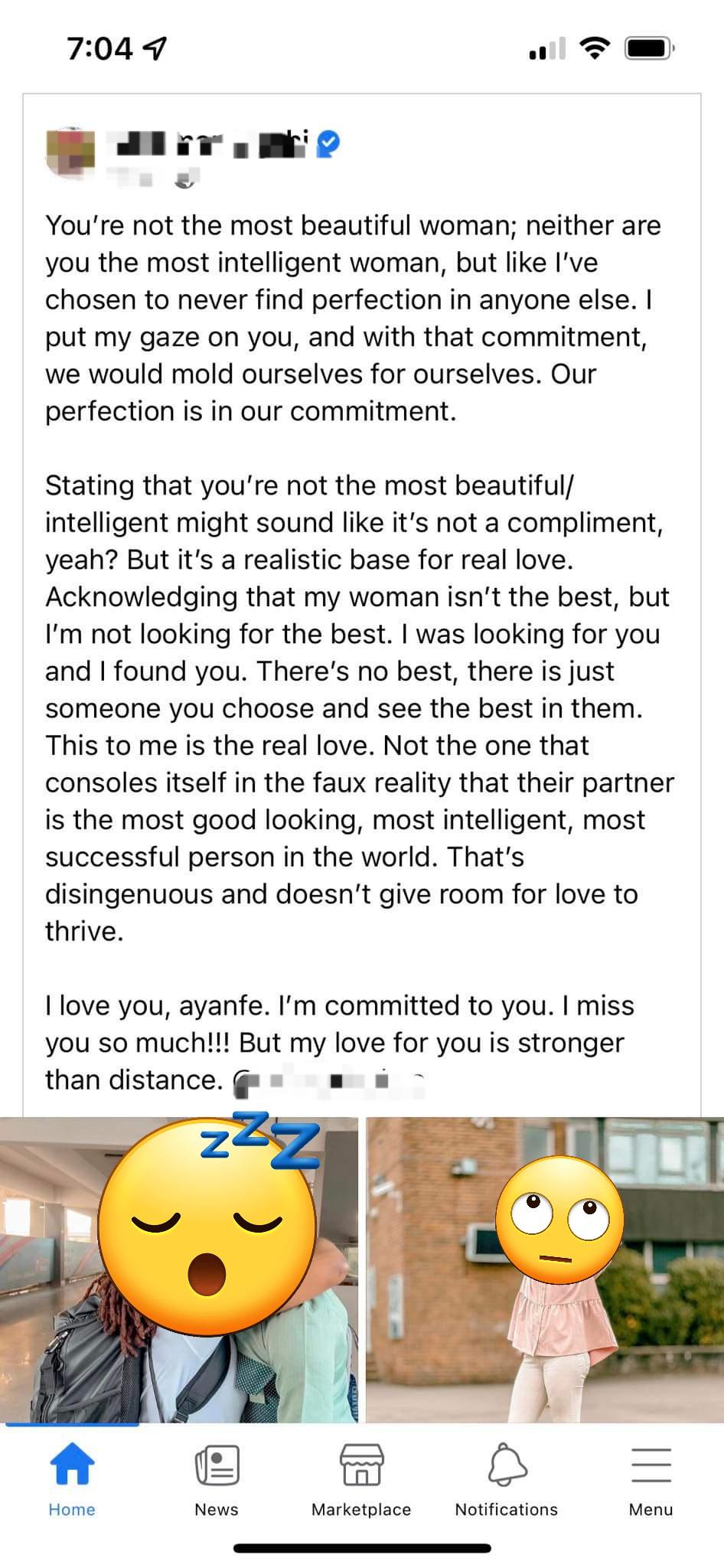724x1568 pixels.
Task: Open the post author's profile picture
Action: [x=70, y=153]
